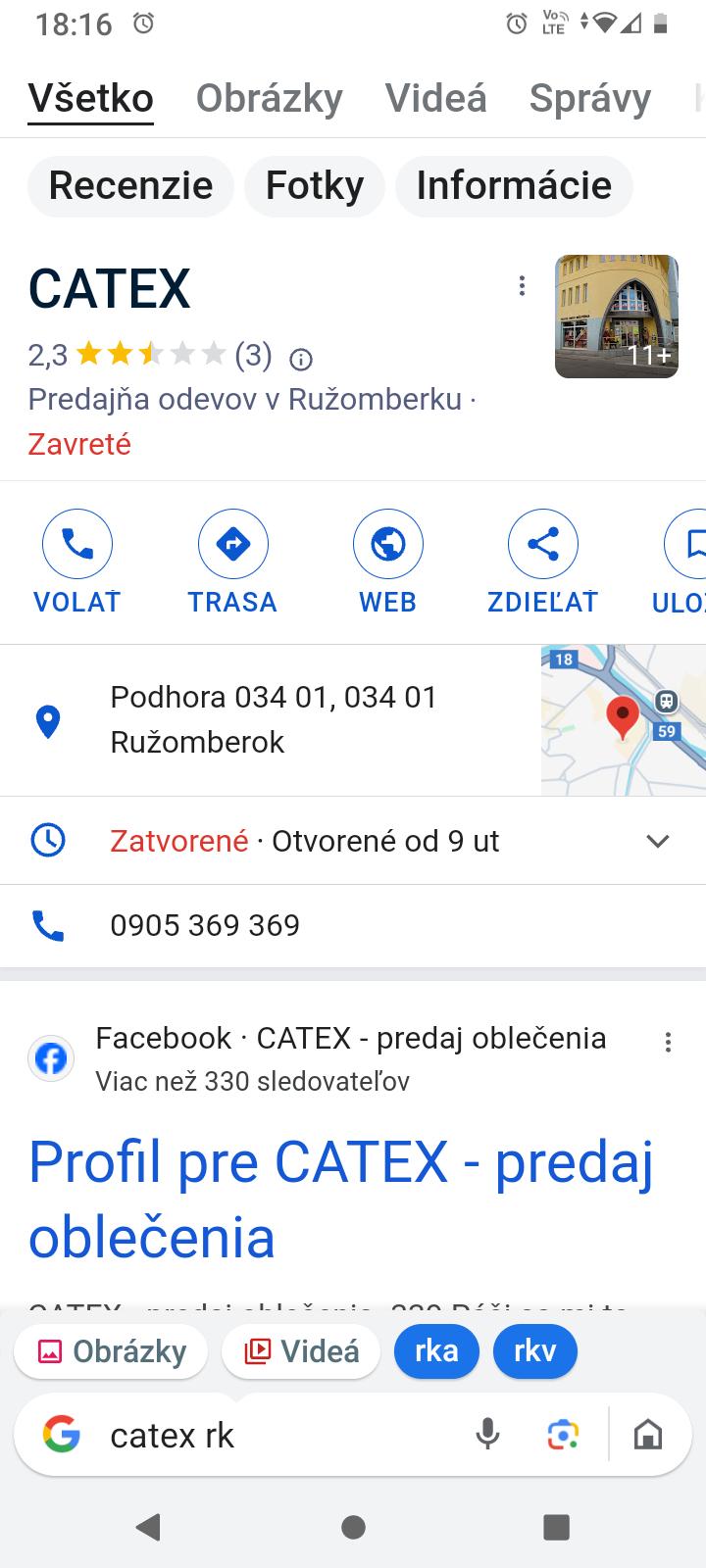Switch to the Obrázky search tab

coord(269,98)
